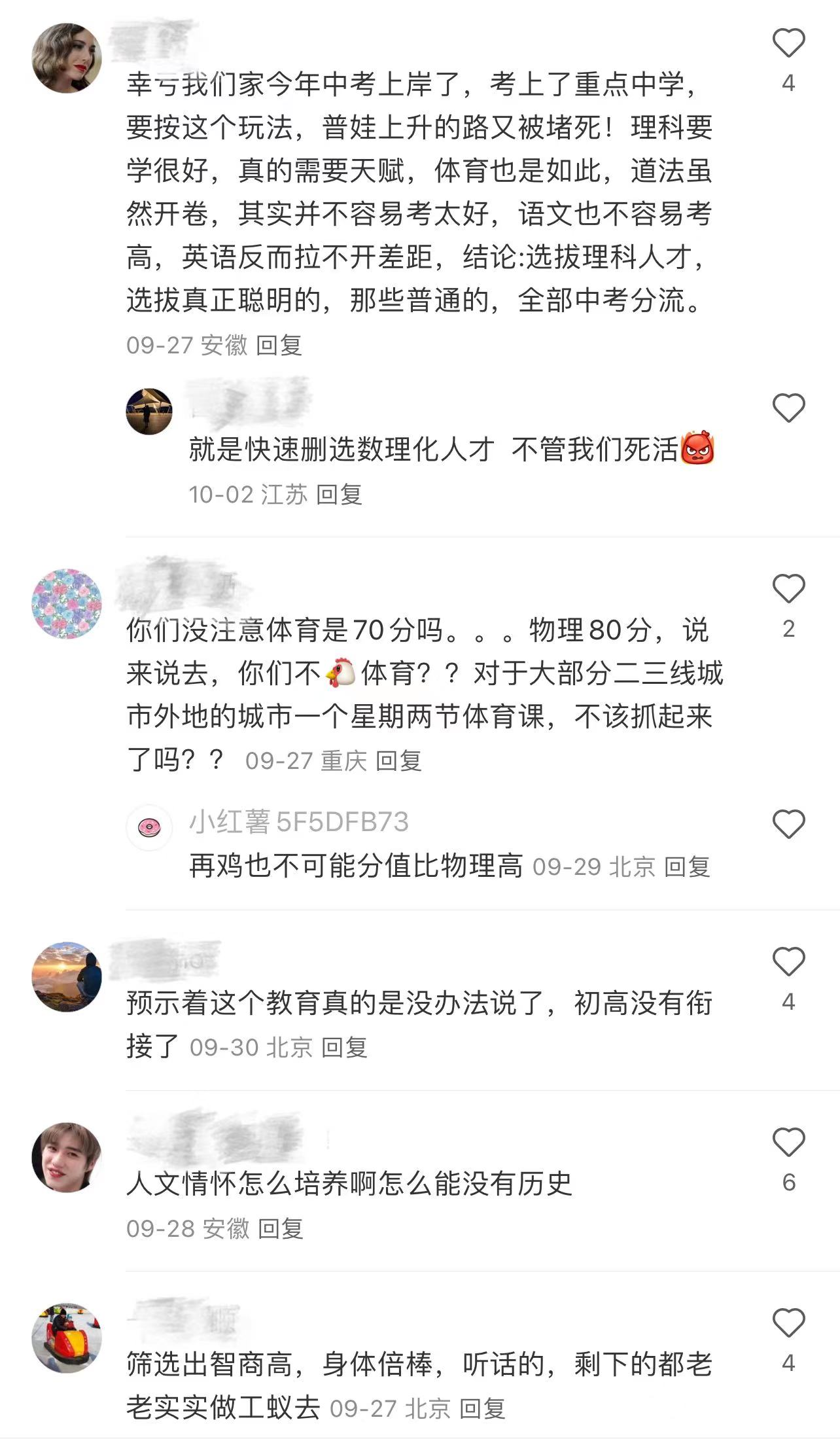Reply to the 09-27 安徽 comment
840x1441 pixels.
[x=279, y=345]
